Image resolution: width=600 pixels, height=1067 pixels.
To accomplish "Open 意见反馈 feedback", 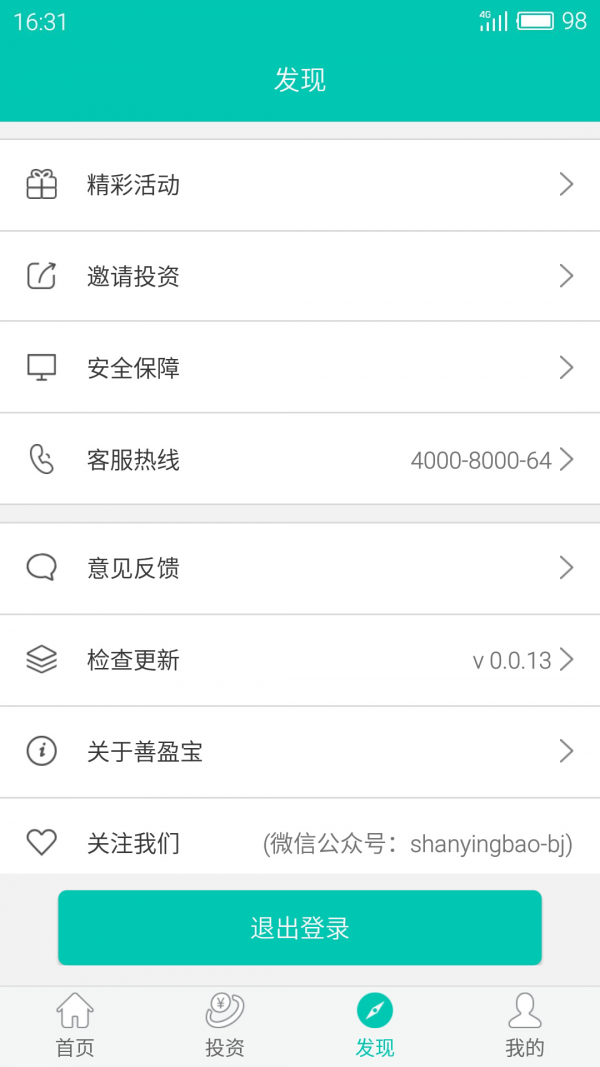I will pyautogui.click(x=300, y=568).
